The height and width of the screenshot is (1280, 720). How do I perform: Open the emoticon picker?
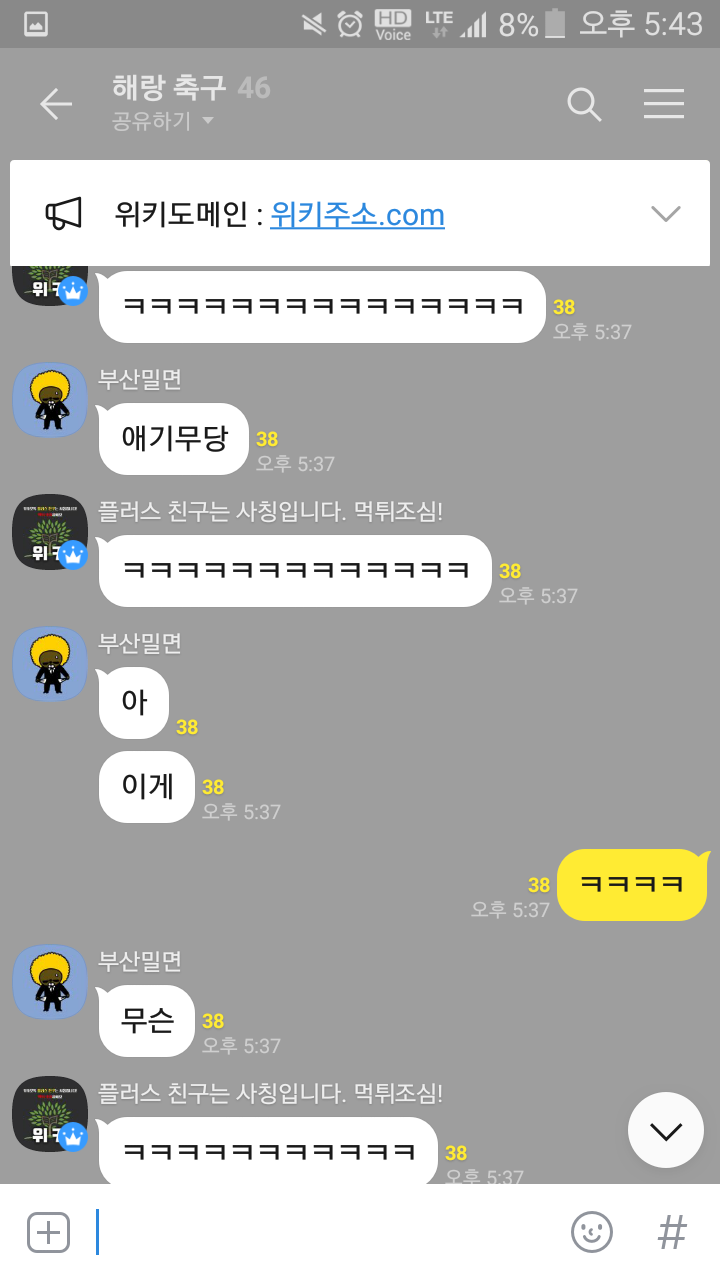pyautogui.click(x=591, y=1232)
